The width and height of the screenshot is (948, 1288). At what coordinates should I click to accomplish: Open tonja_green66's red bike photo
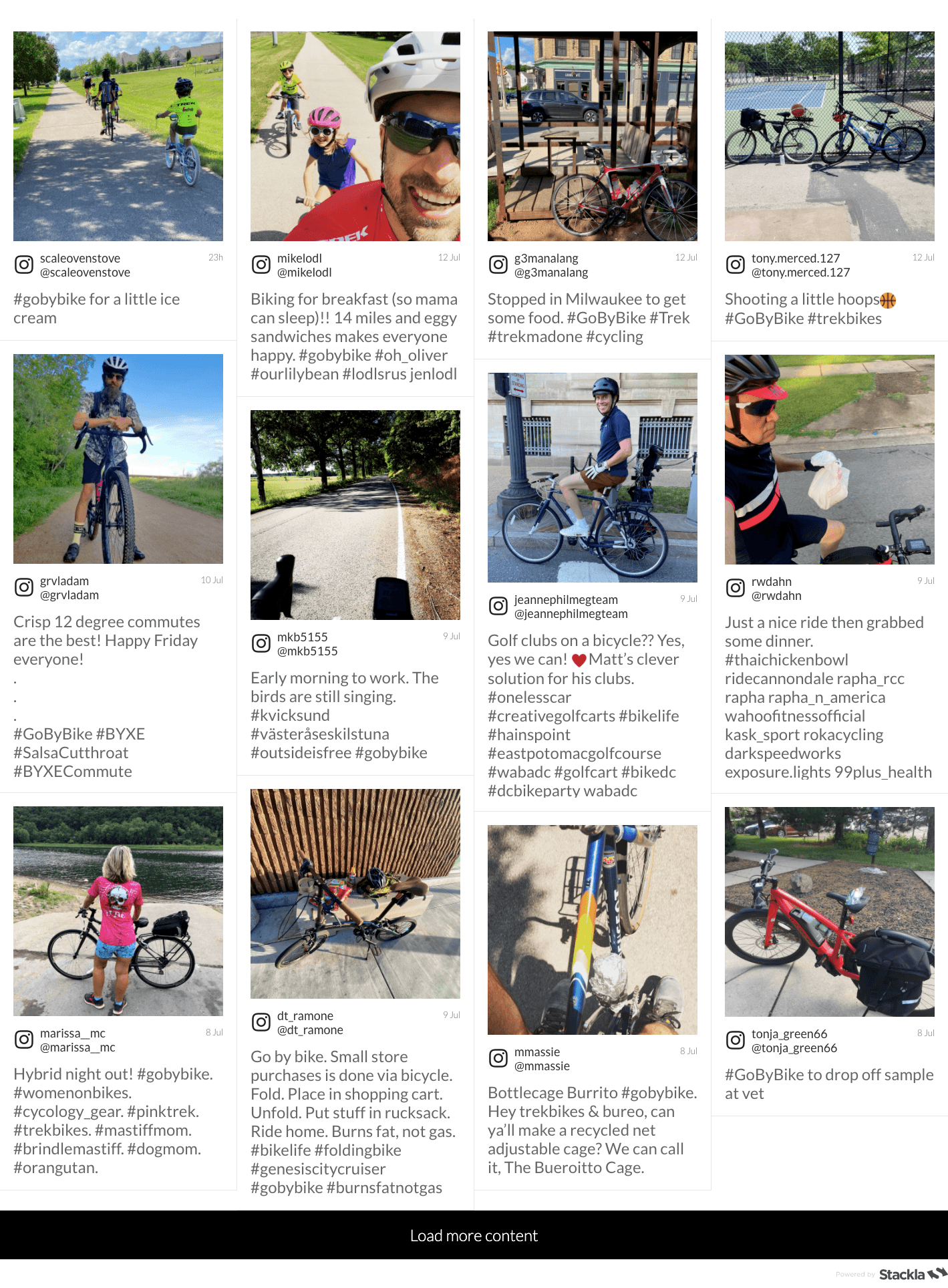coord(830,912)
